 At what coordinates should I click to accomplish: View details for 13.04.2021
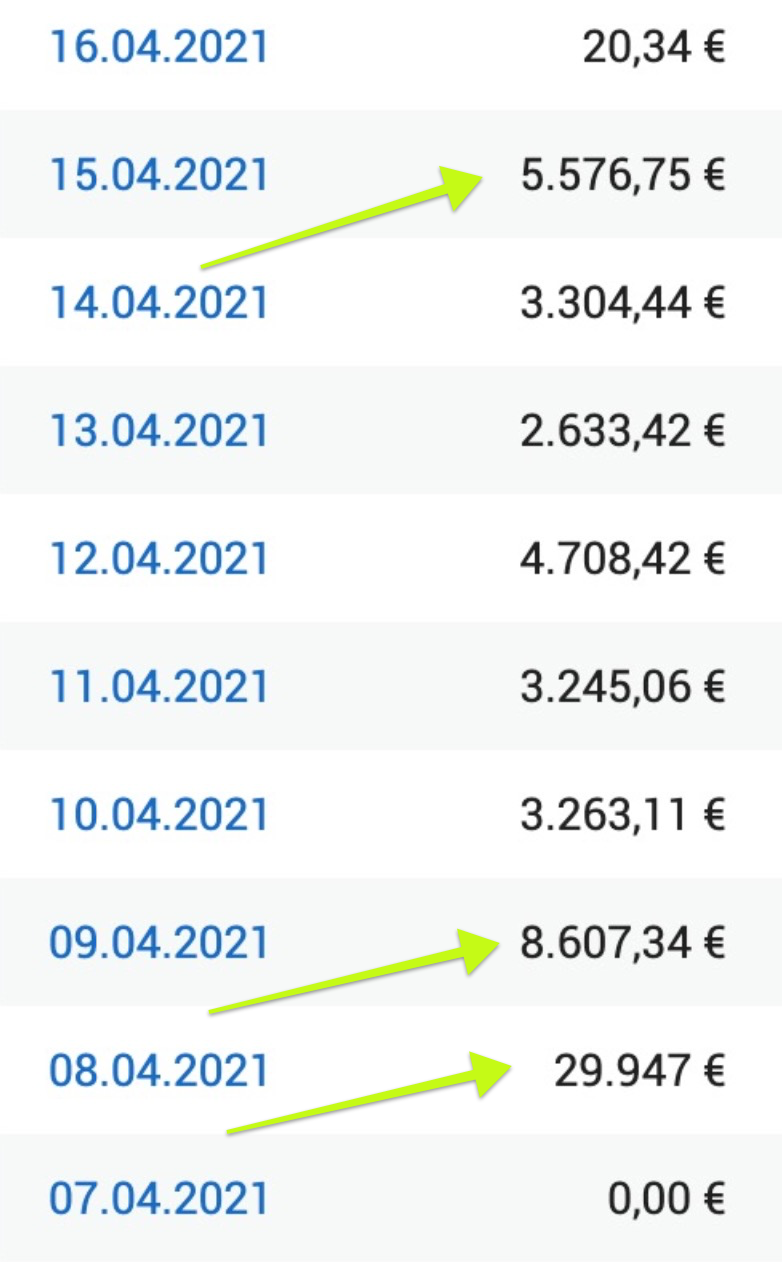point(159,431)
